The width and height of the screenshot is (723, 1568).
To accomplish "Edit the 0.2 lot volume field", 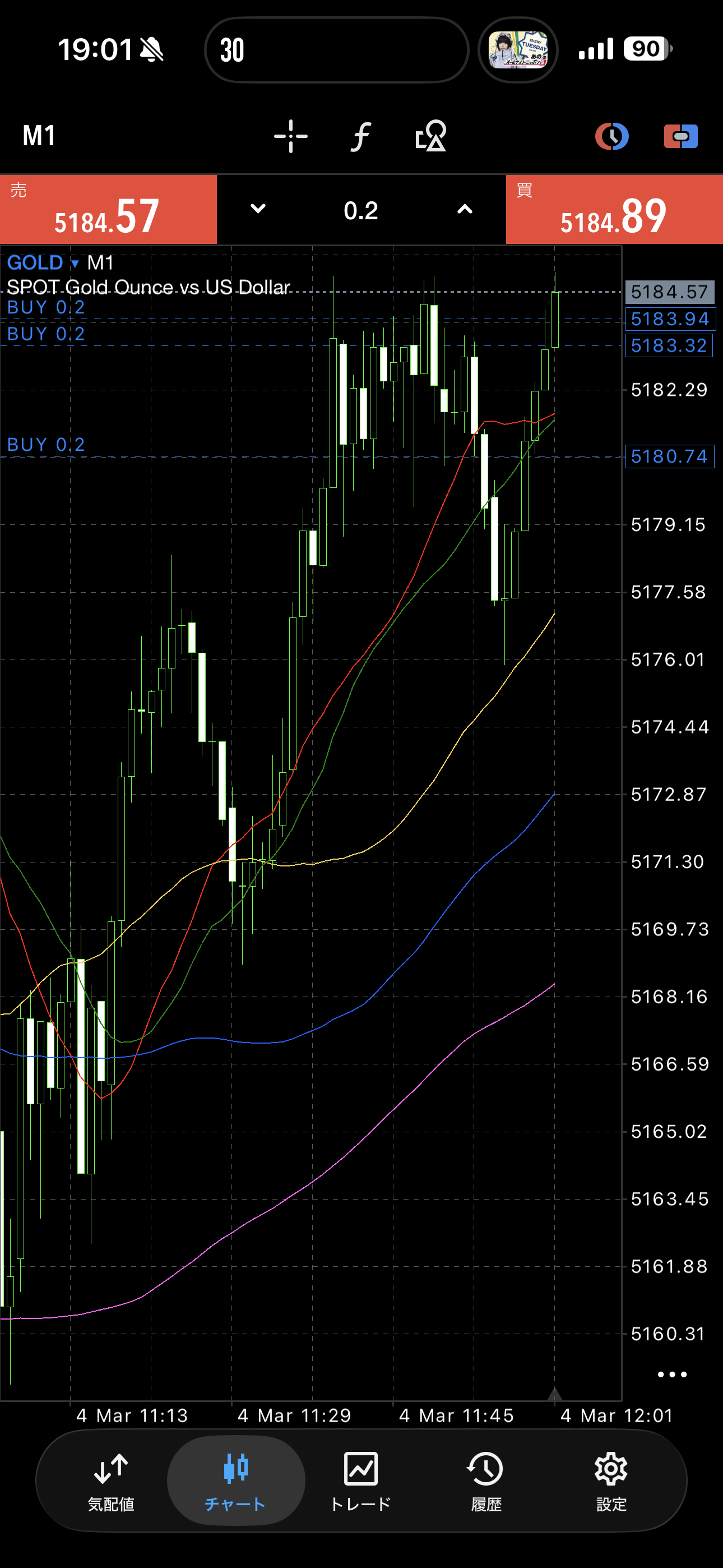I will click(361, 211).
